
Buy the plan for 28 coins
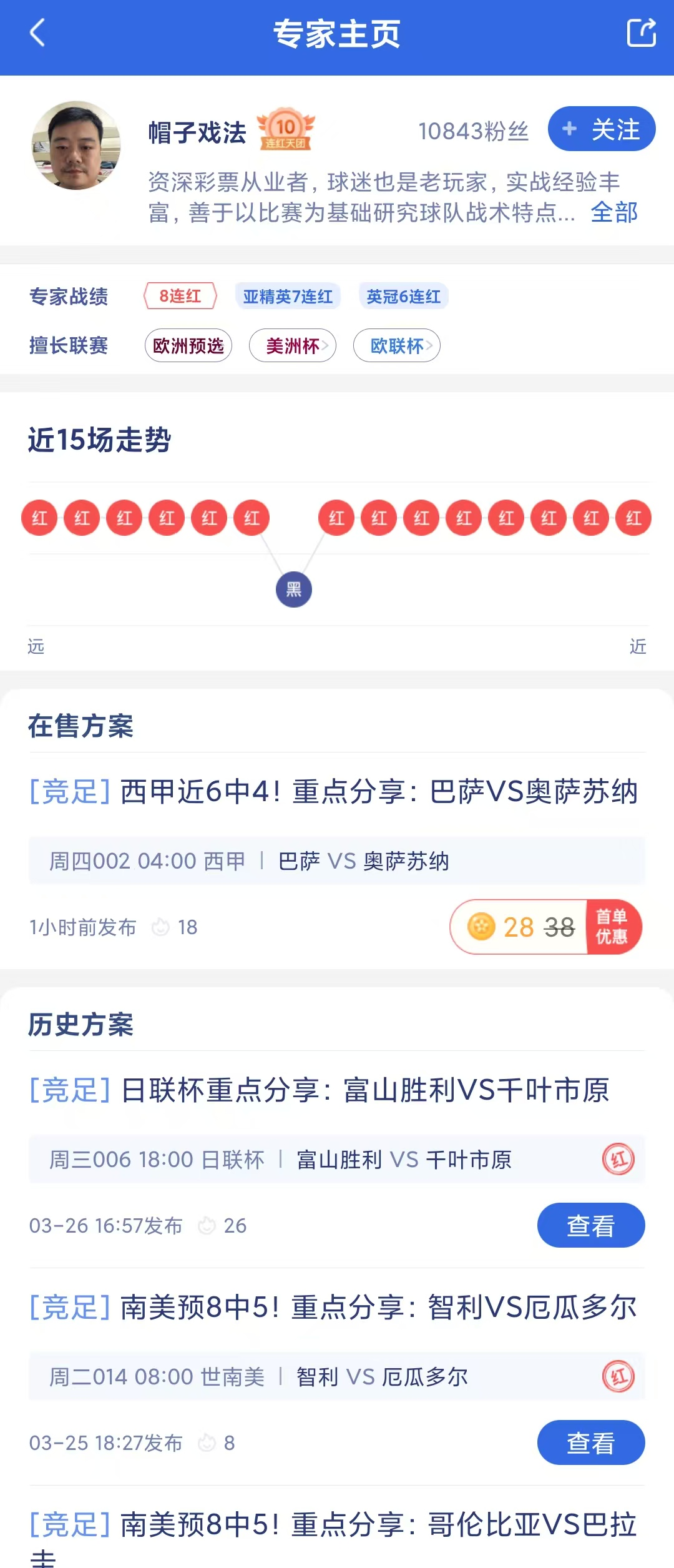545,927
